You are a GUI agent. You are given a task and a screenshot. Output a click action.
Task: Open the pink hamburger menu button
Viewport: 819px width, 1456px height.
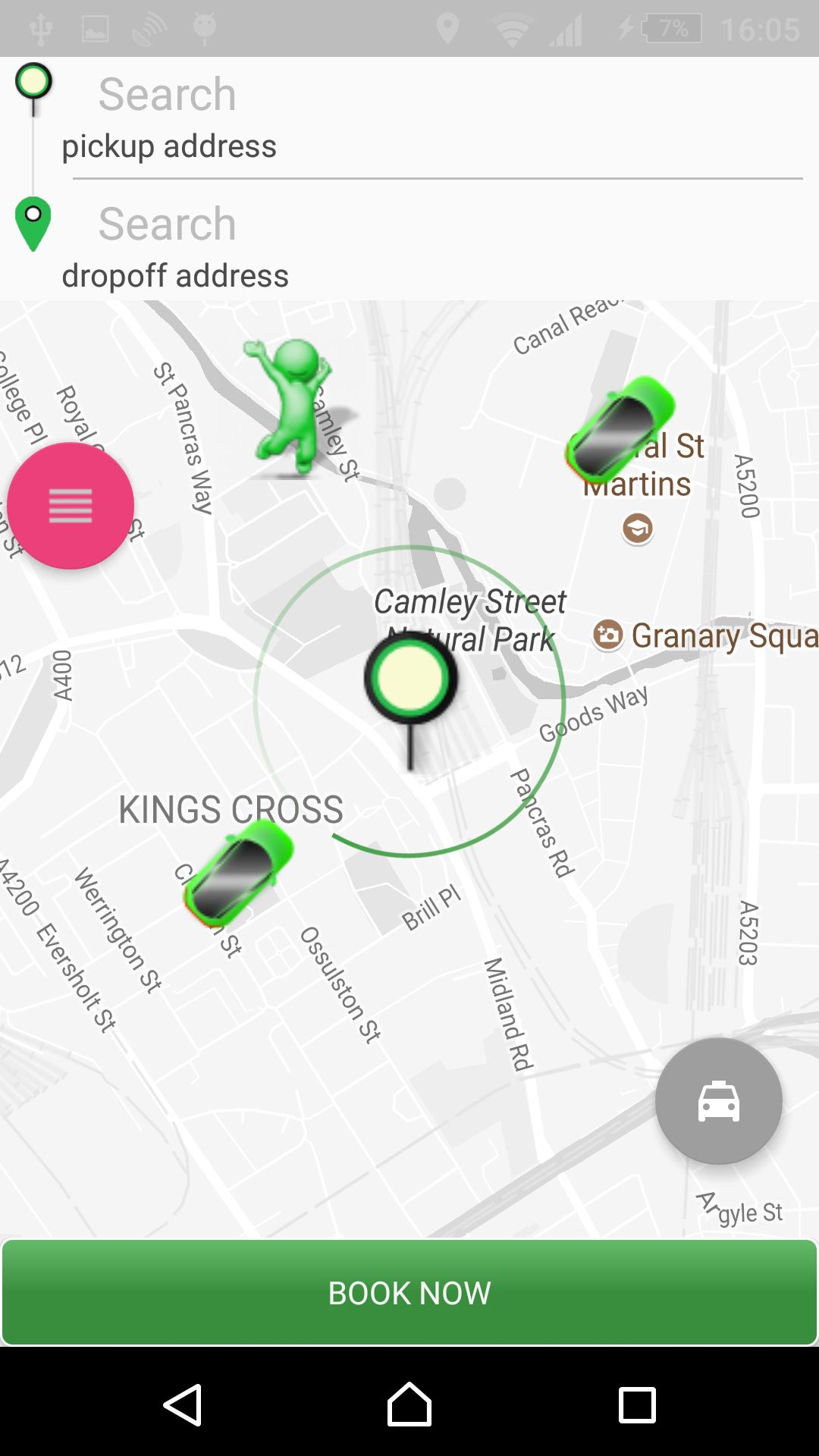click(x=71, y=506)
